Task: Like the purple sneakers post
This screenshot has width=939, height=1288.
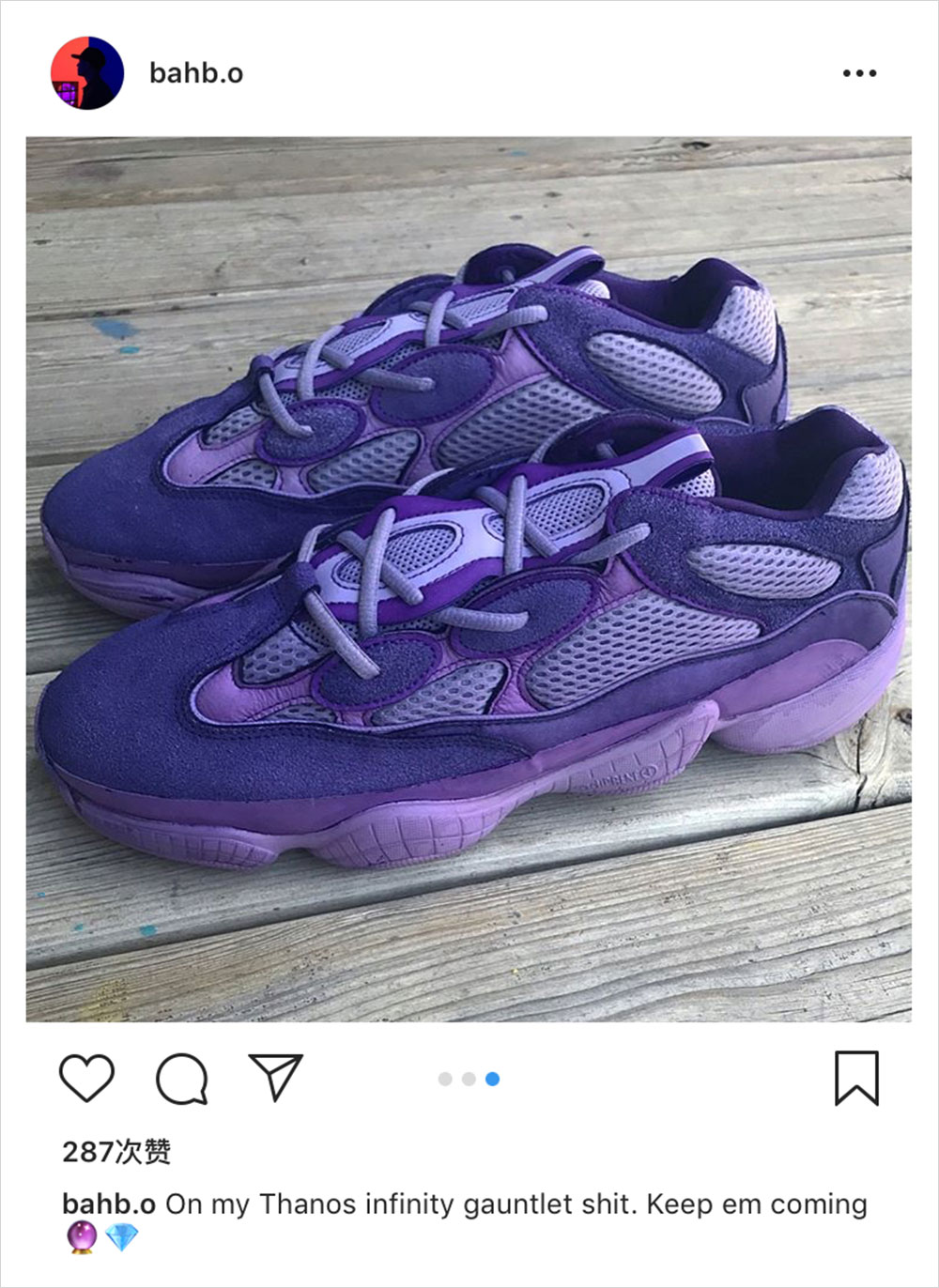Action: (86, 1078)
